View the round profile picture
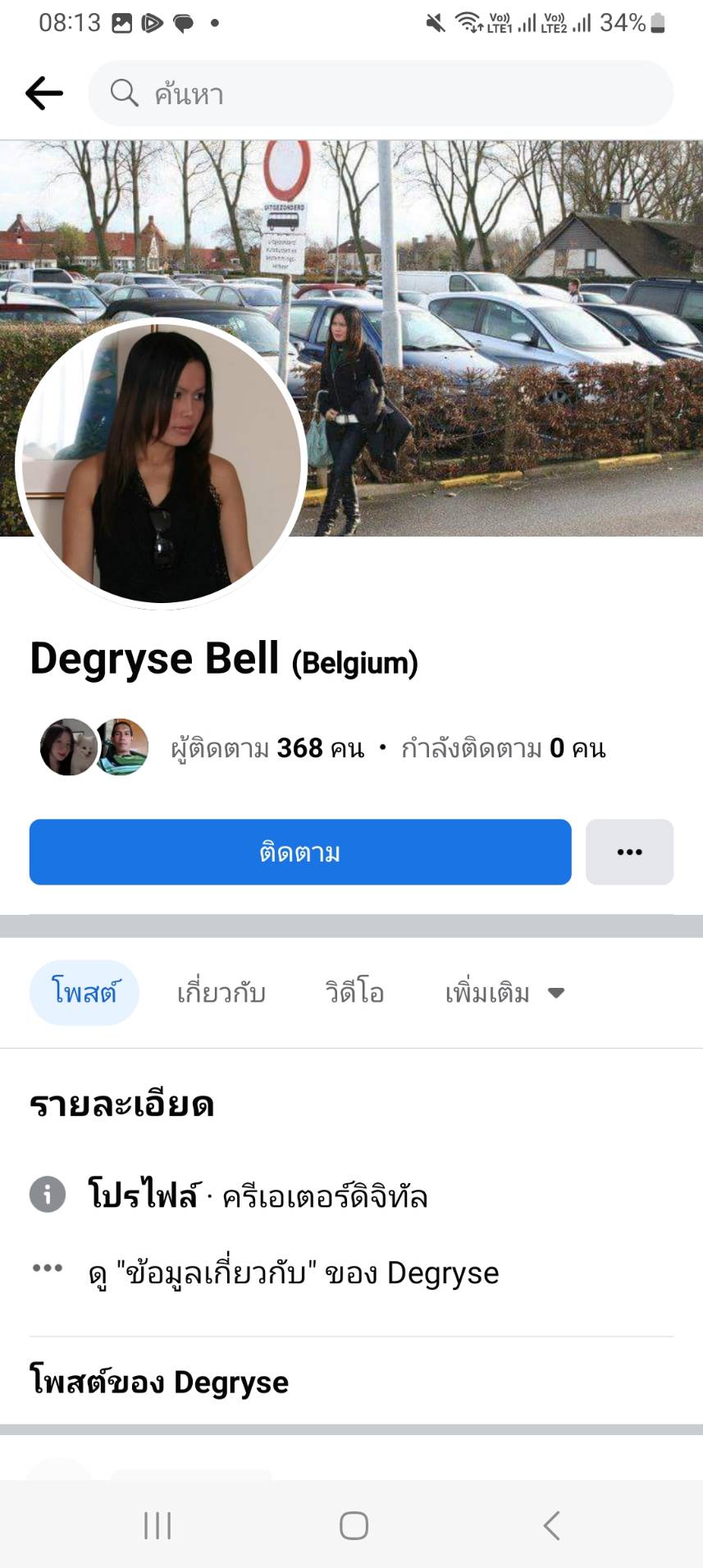703x1568 pixels. (162, 464)
